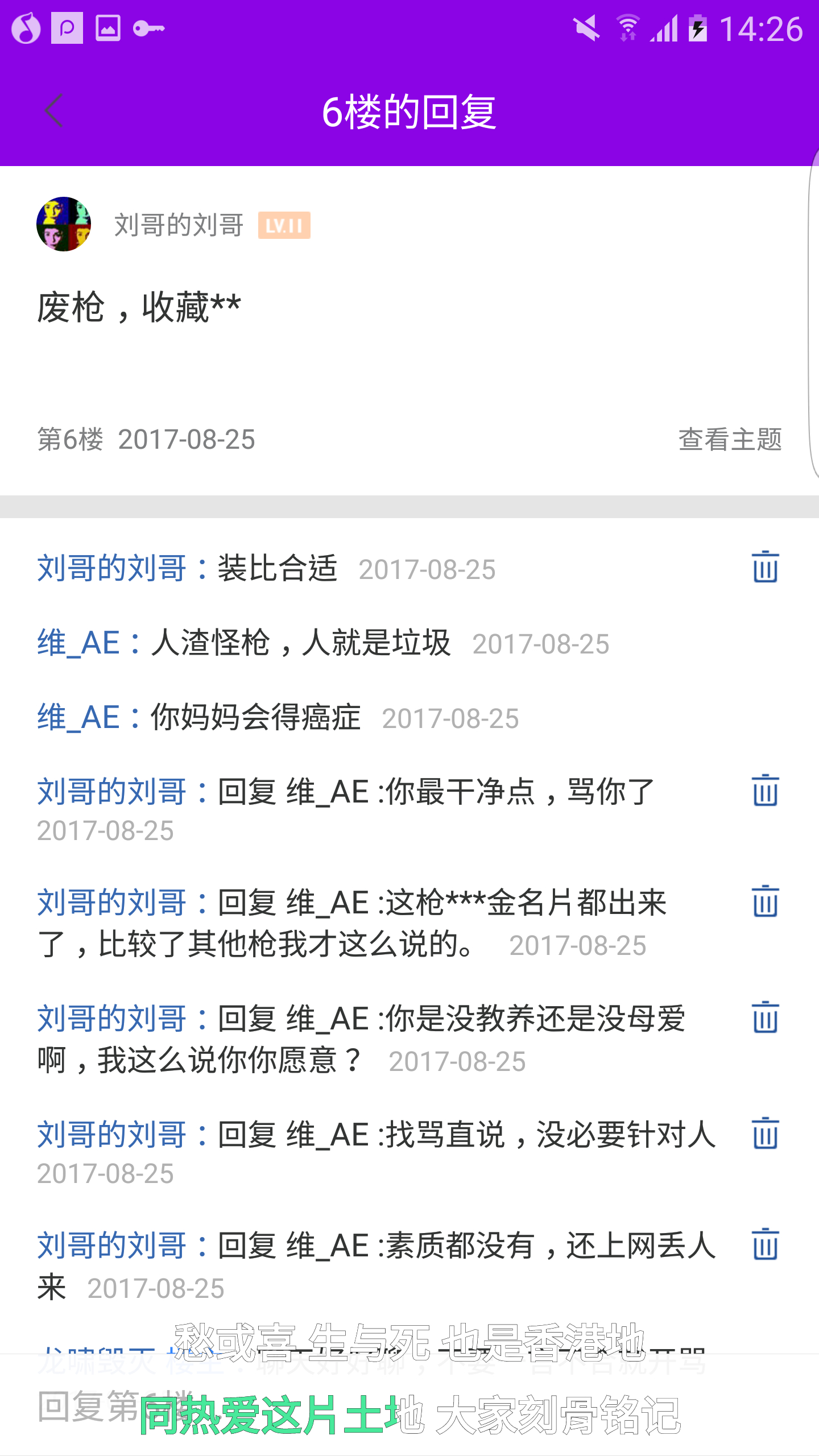Delete the reply 你最干净点，骂你了
Image resolution: width=819 pixels, height=1456 pixels.
[765, 791]
